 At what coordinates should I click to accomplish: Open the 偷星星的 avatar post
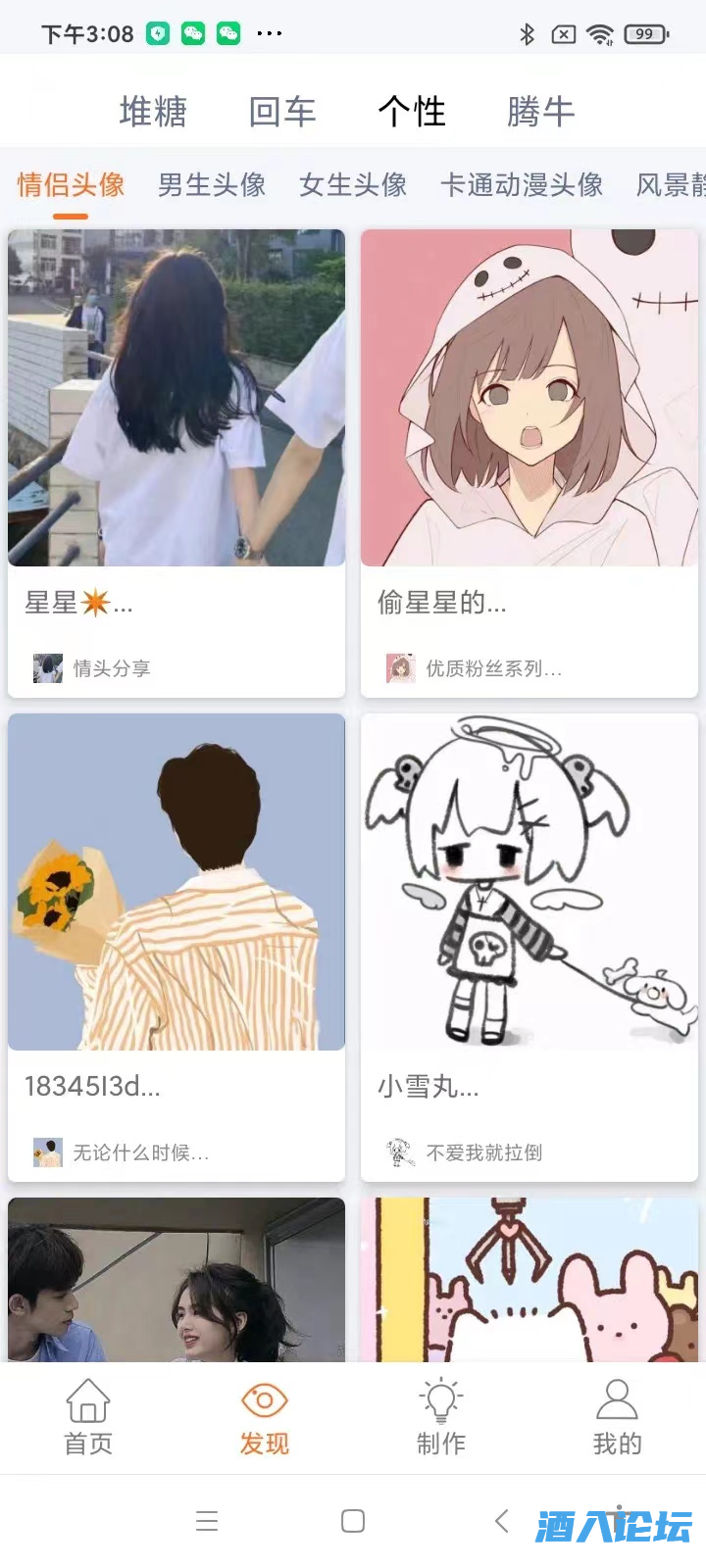[529, 397]
